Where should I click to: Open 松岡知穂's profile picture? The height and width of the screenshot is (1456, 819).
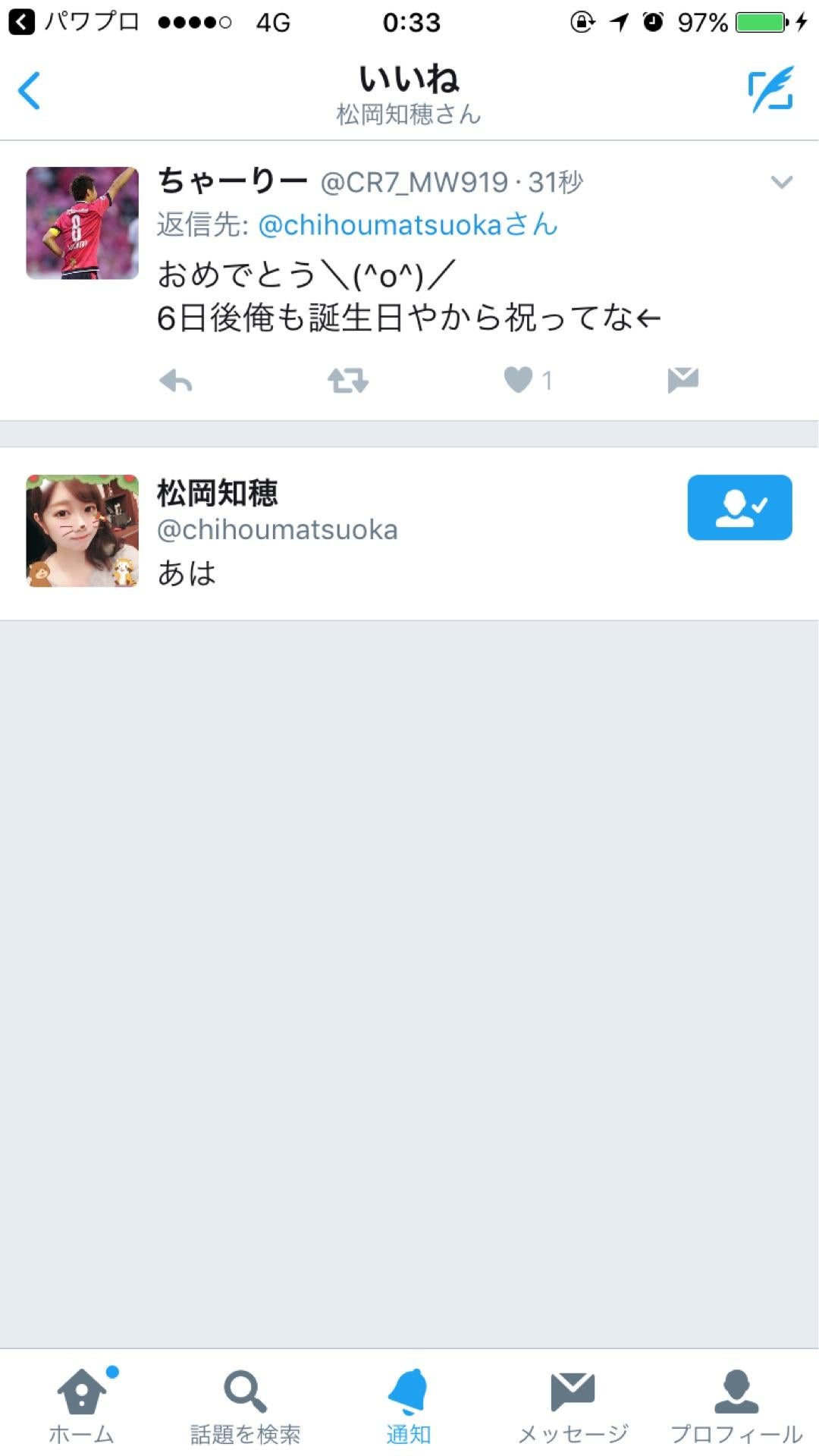[x=82, y=529]
